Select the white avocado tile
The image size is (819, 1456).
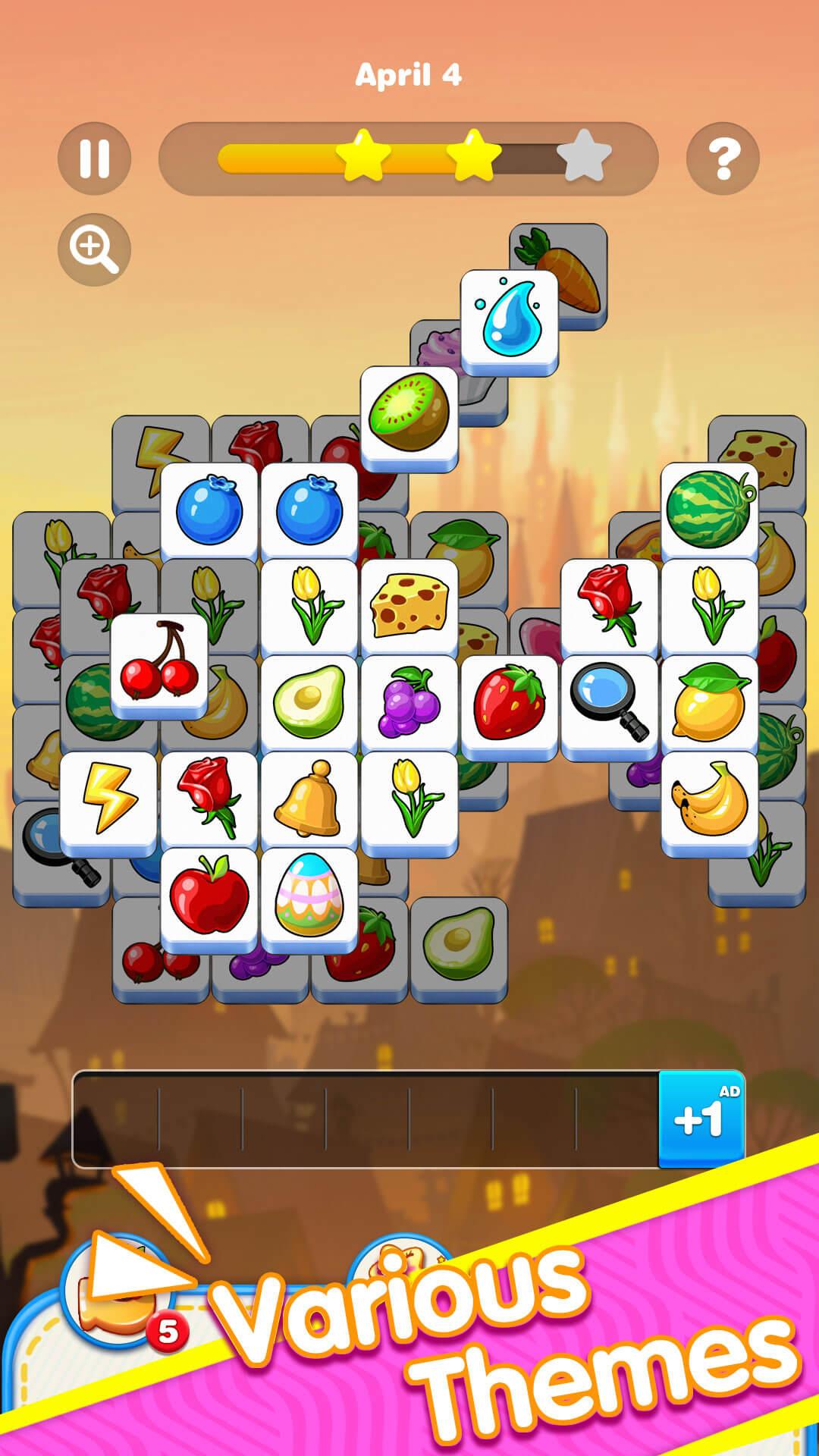coord(309,707)
